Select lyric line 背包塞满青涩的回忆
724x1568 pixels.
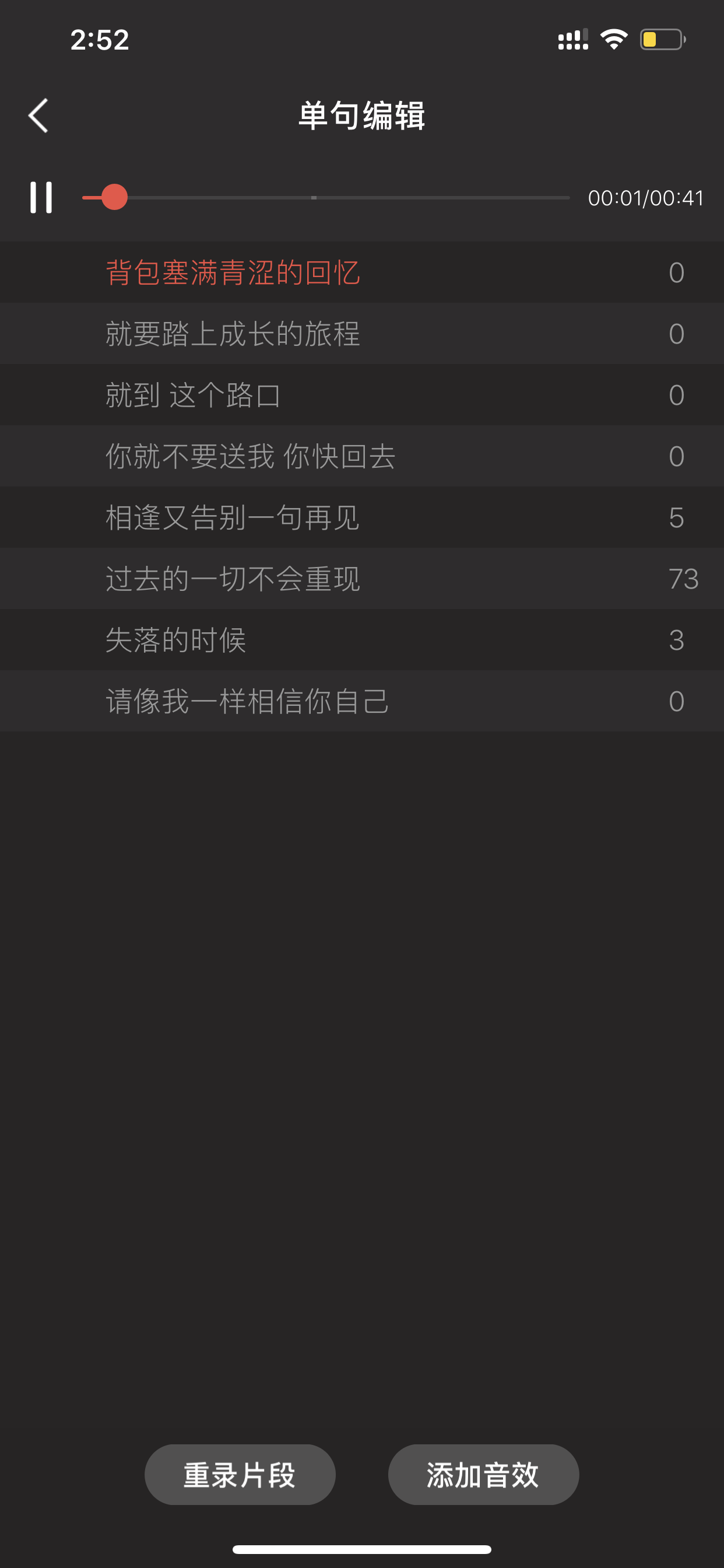pos(362,272)
